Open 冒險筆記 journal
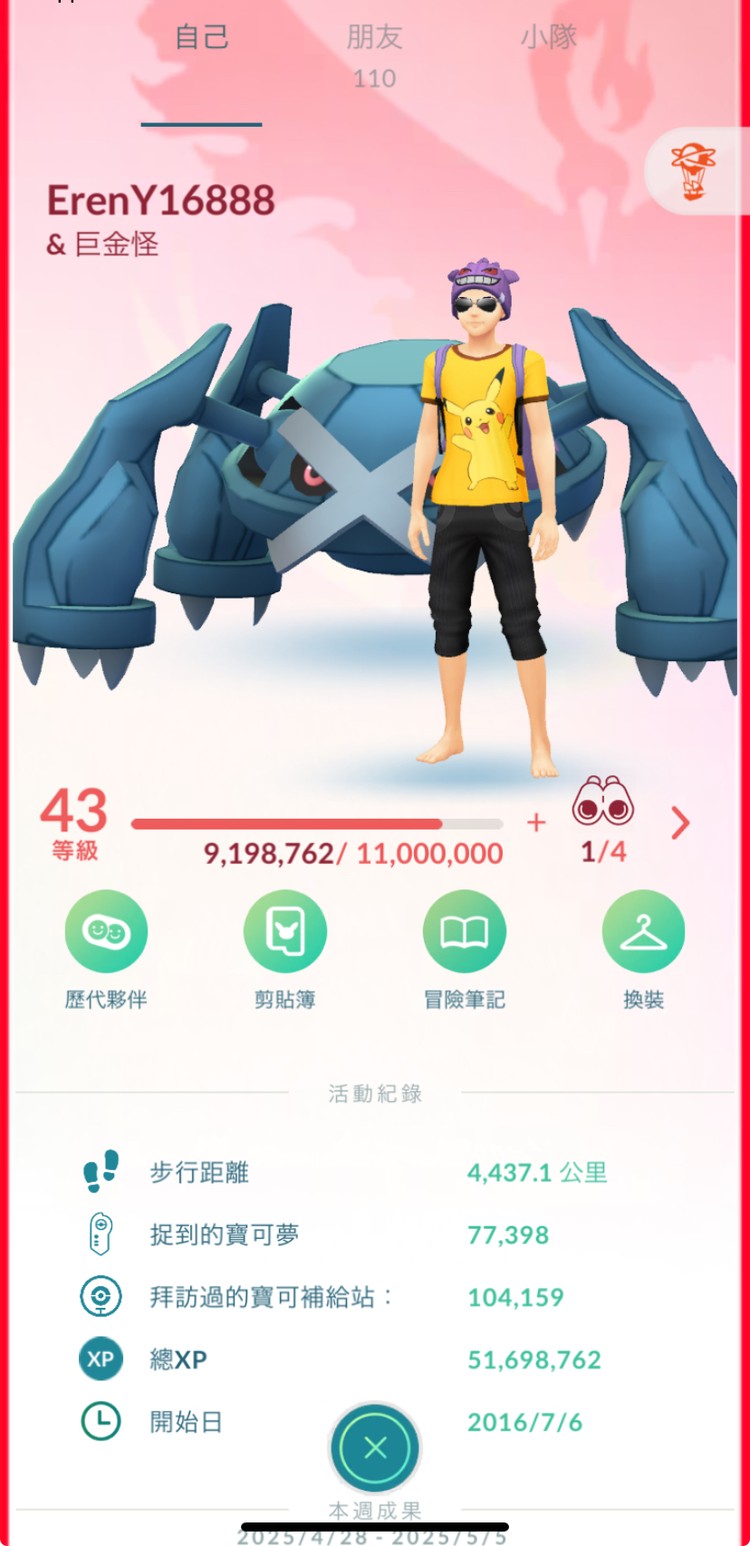The height and width of the screenshot is (1546, 750). 464,932
